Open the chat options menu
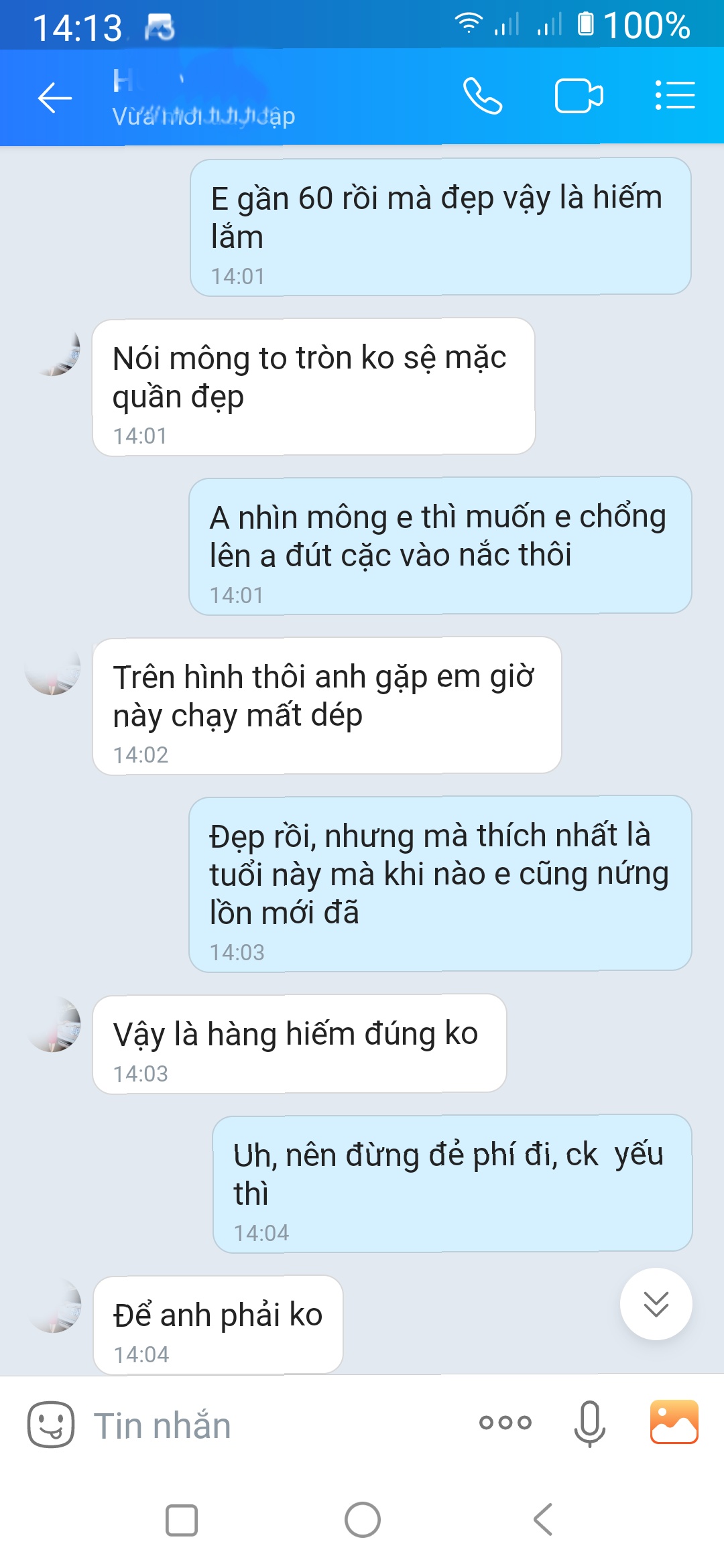The width and height of the screenshot is (724, 1568). pos(674,96)
